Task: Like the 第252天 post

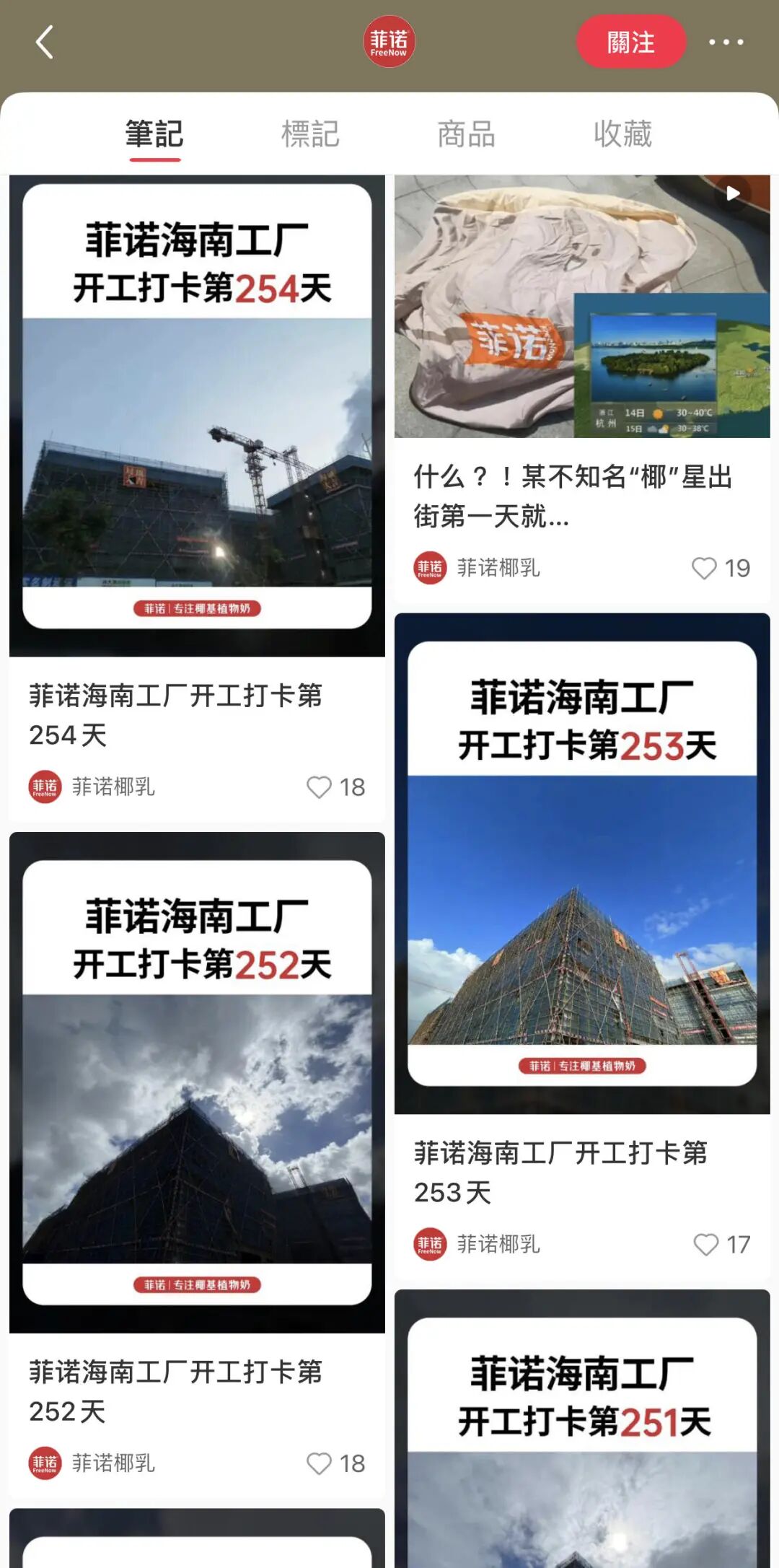Action: coord(320,1463)
